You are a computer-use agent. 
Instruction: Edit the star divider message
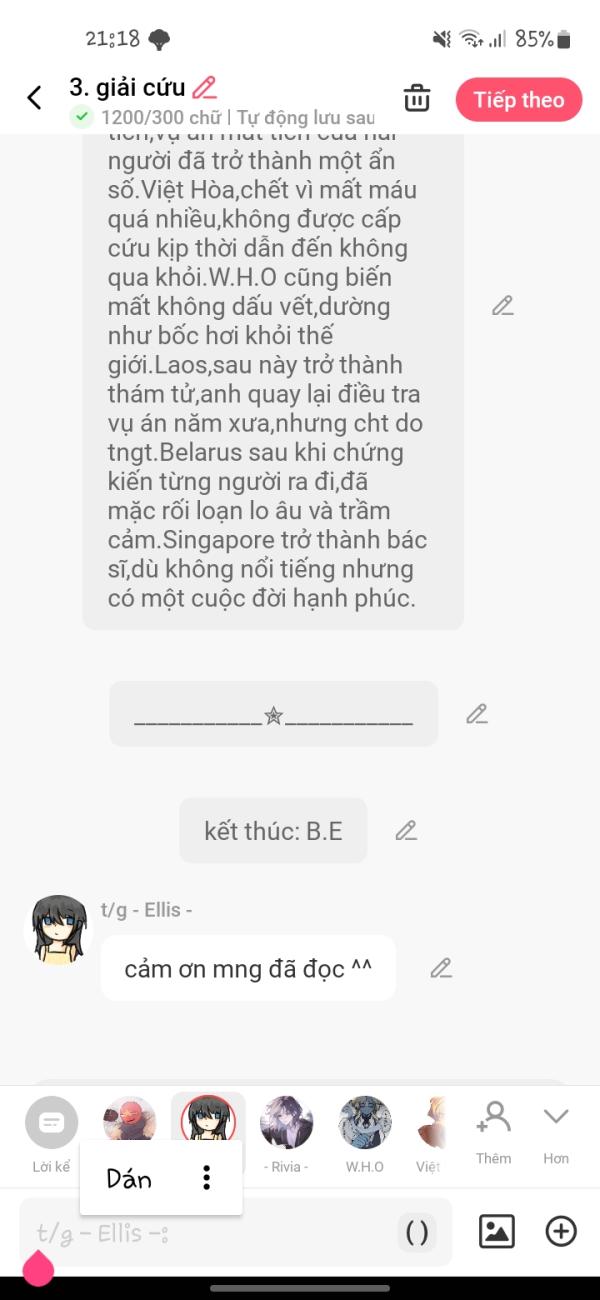pyautogui.click(x=477, y=714)
